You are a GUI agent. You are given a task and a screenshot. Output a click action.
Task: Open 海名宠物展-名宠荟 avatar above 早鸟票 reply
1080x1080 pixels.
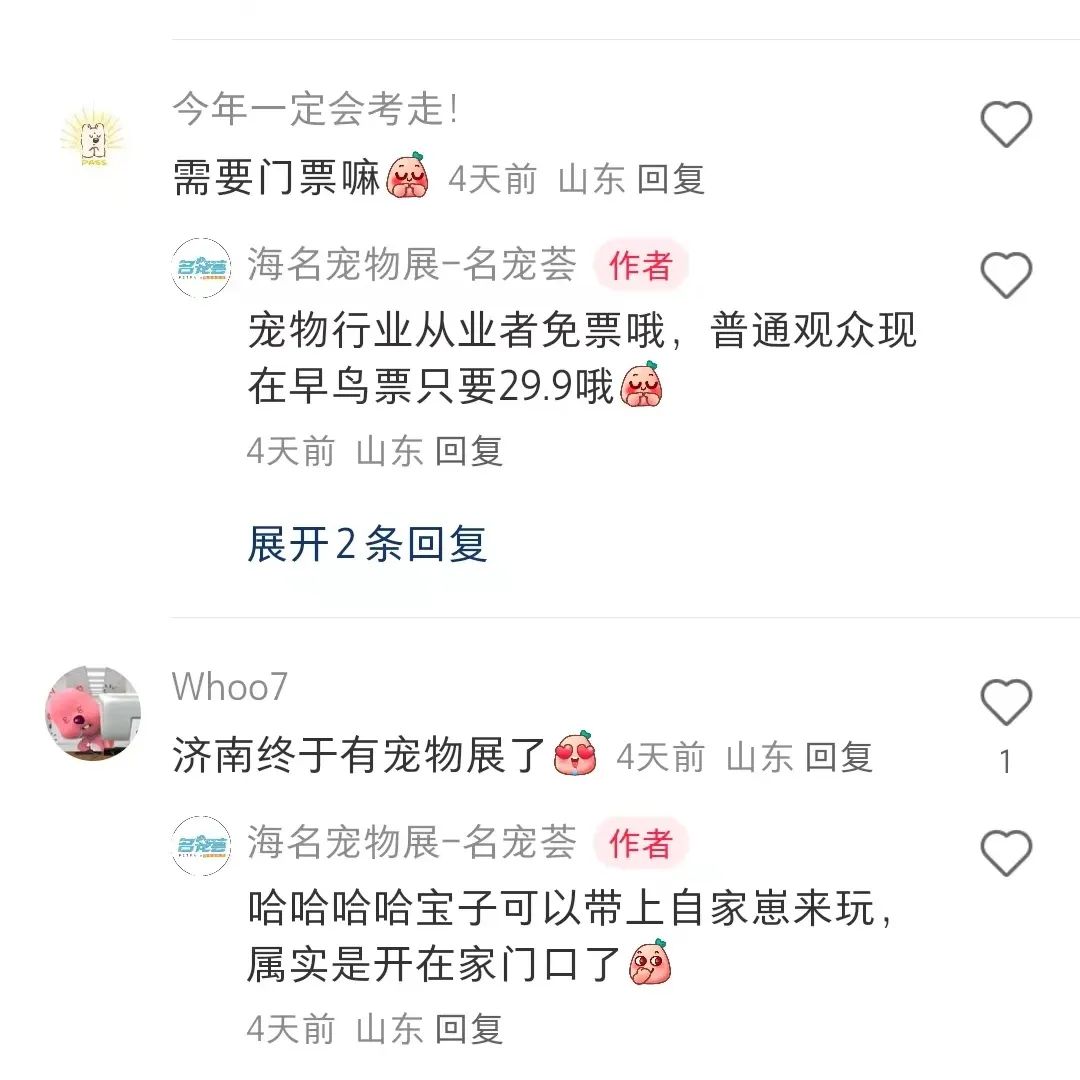tap(201, 267)
